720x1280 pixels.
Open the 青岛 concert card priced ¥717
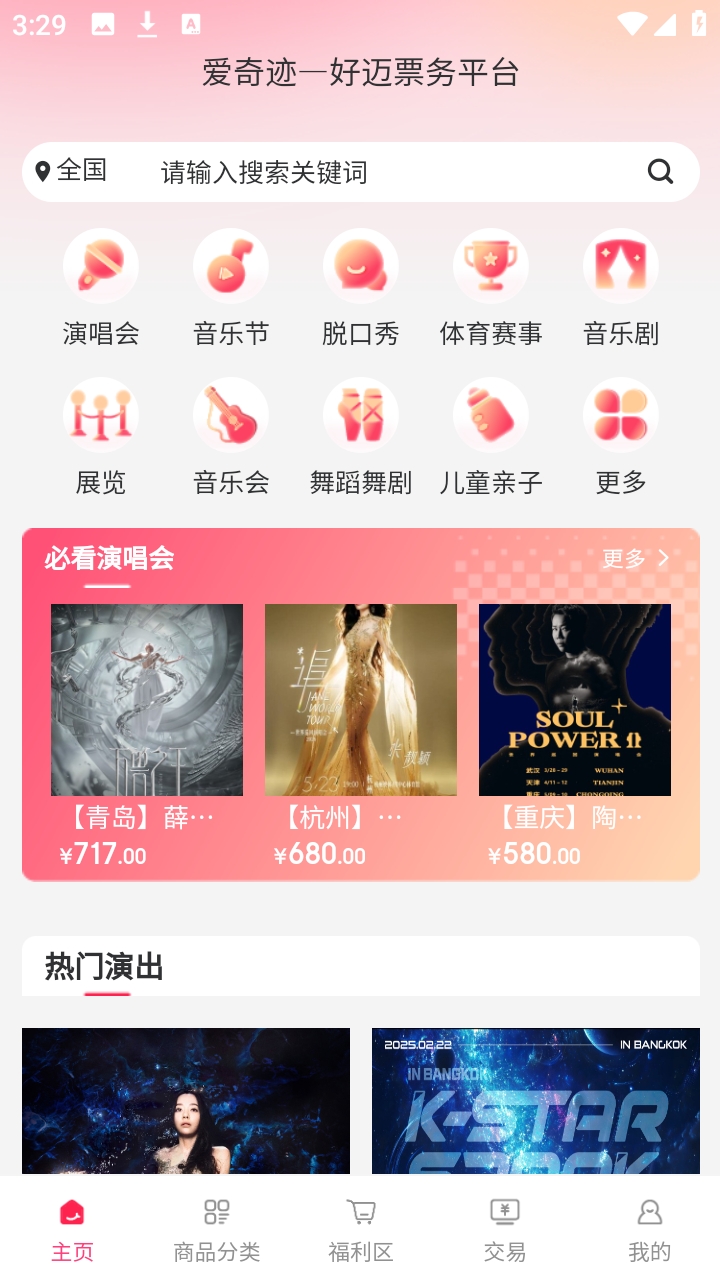pyautogui.click(x=147, y=735)
